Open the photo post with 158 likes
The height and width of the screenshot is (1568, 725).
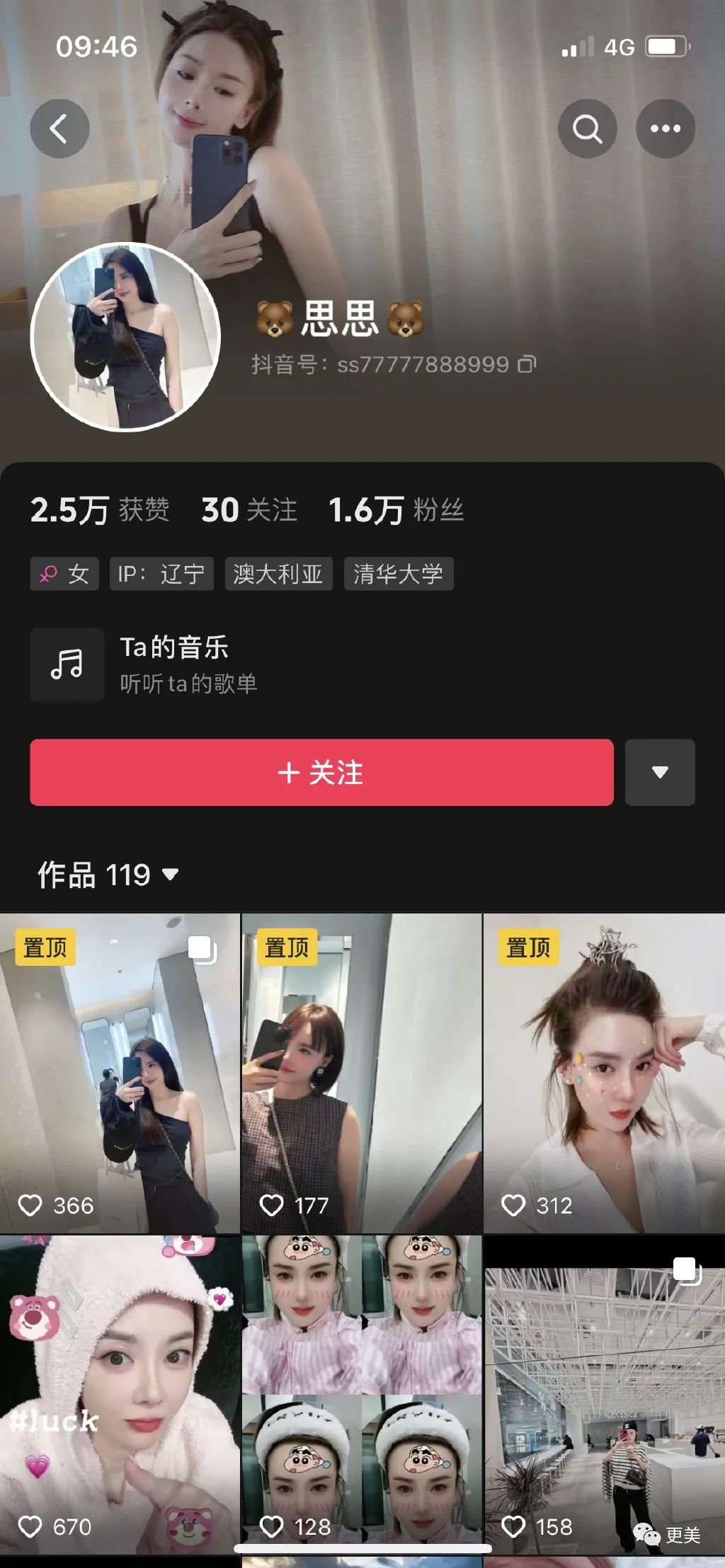coord(604,1394)
